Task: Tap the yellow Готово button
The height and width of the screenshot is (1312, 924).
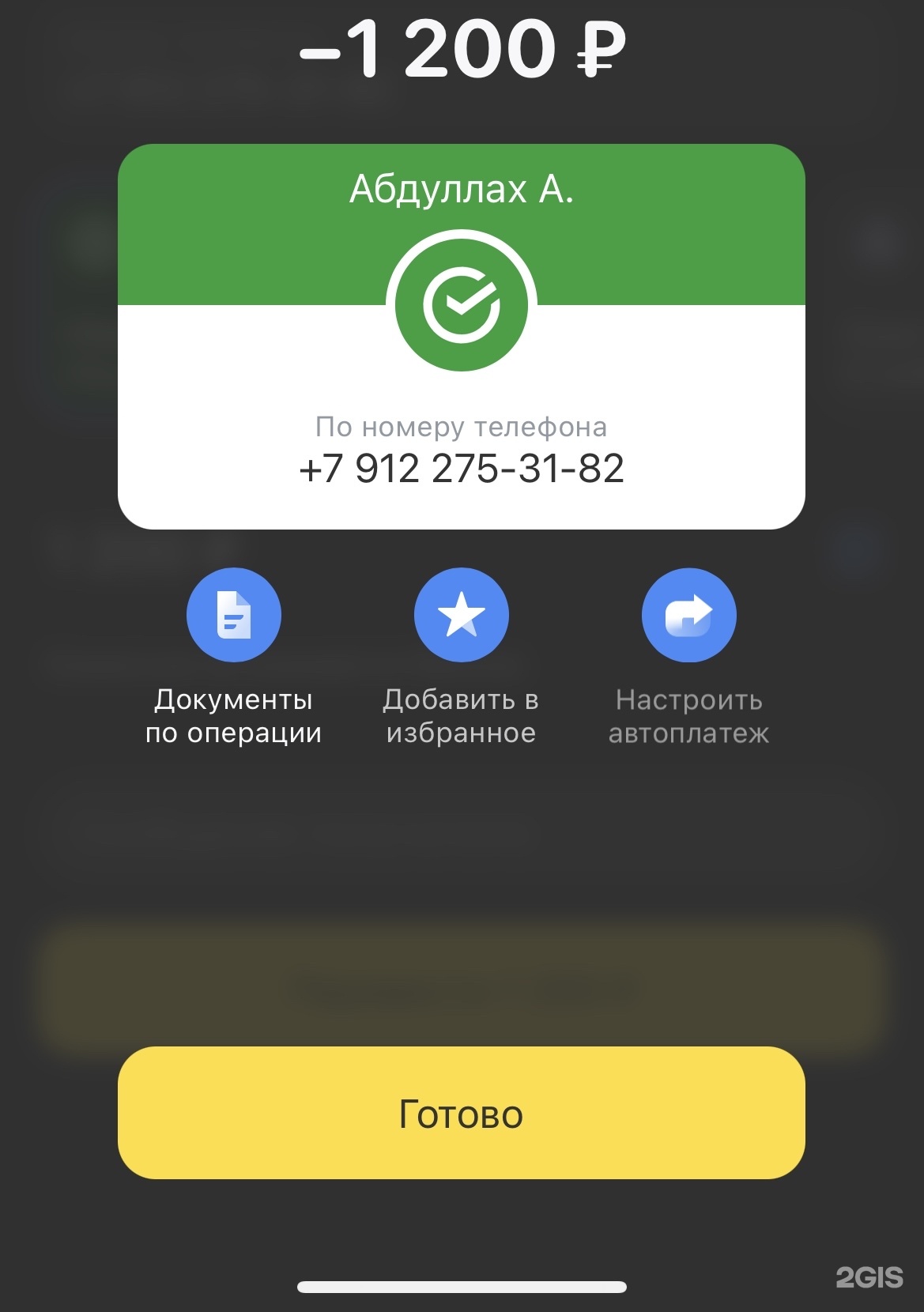Action: tap(461, 1113)
